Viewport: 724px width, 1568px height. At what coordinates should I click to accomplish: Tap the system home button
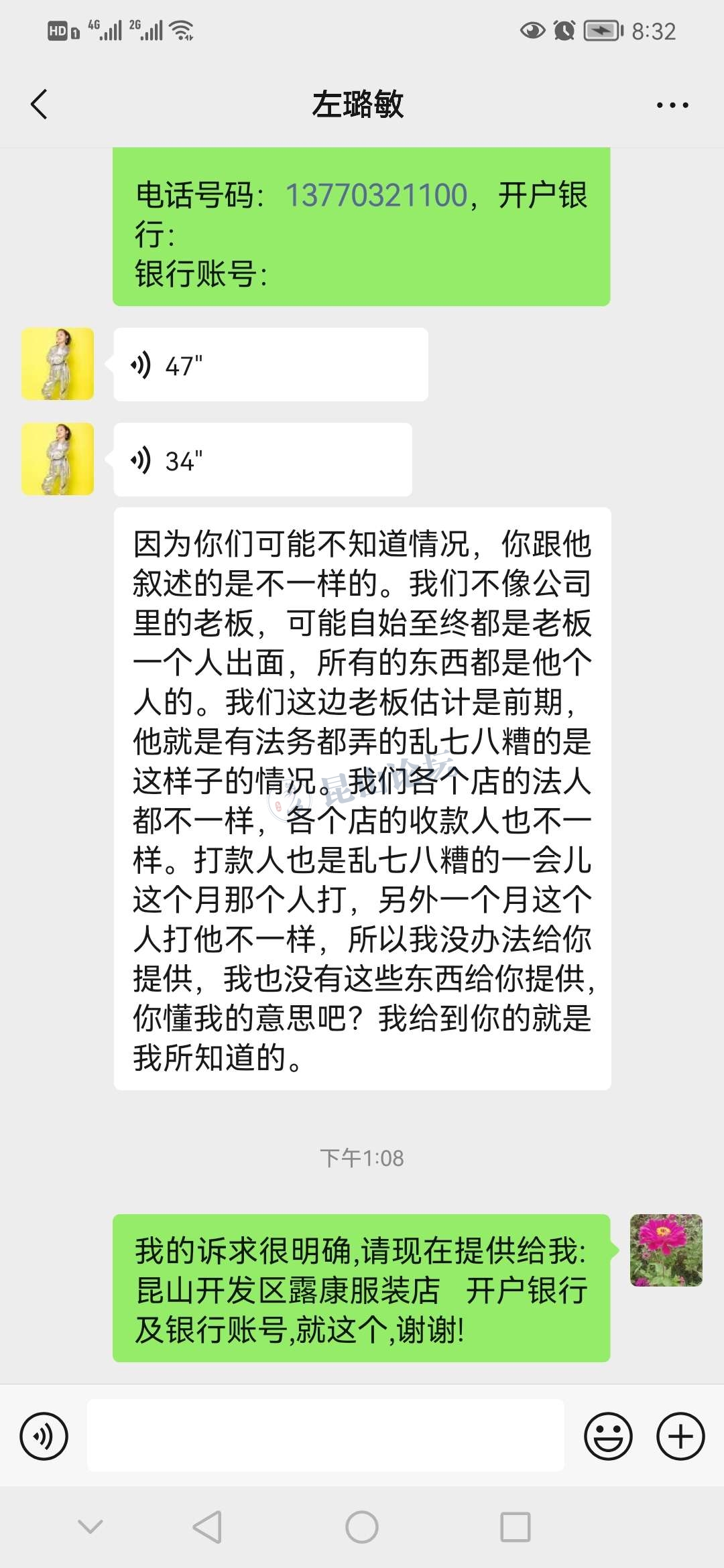pyautogui.click(x=362, y=1527)
